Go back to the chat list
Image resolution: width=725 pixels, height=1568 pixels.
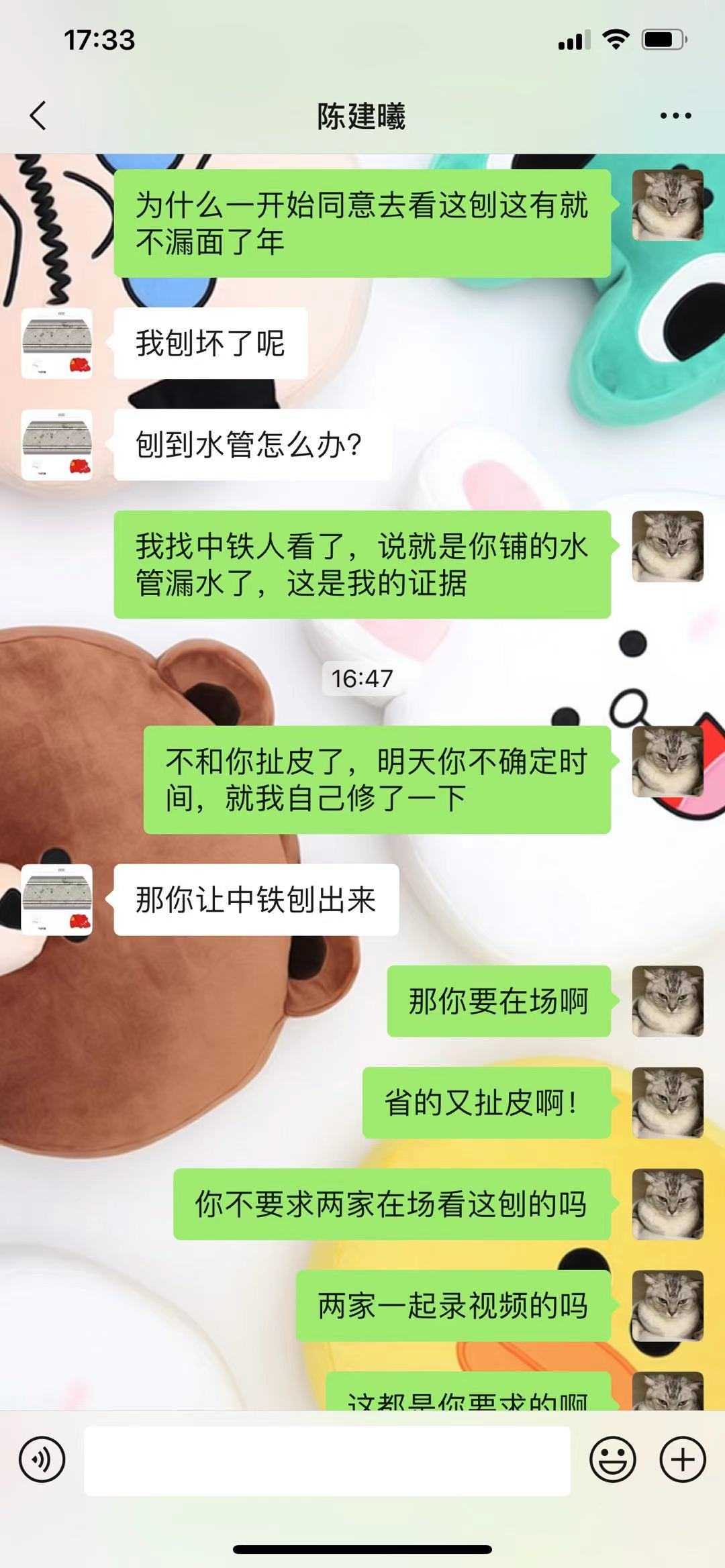coord(38,115)
